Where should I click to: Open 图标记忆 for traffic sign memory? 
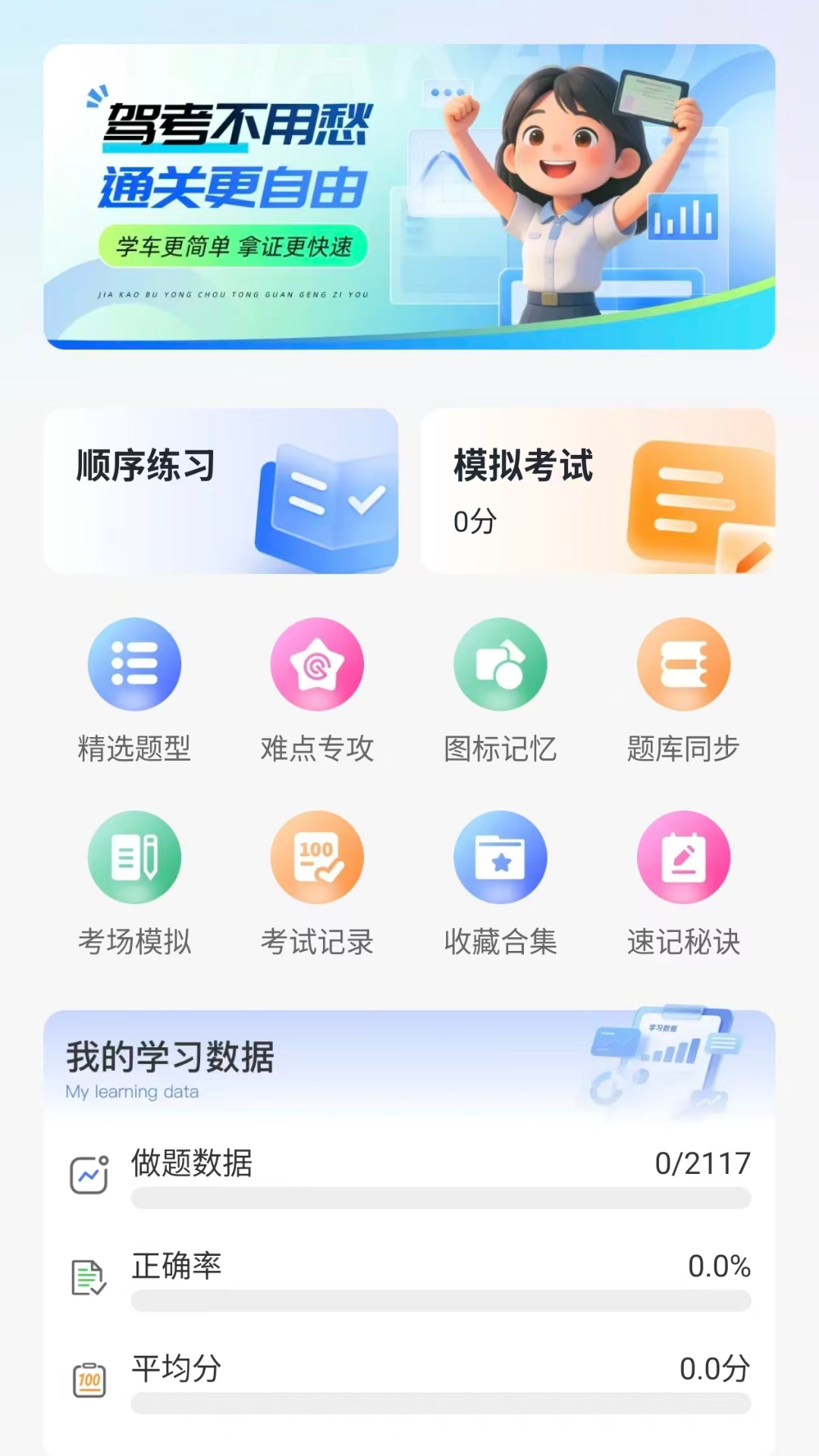coord(500,664)
